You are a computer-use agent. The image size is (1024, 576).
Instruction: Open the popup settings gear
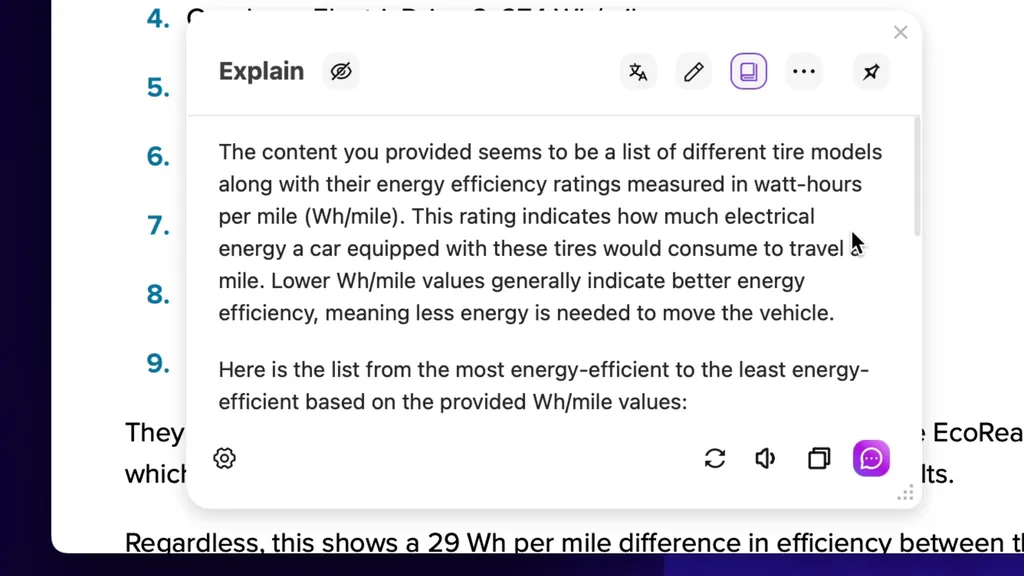click(x=225, y=458)
